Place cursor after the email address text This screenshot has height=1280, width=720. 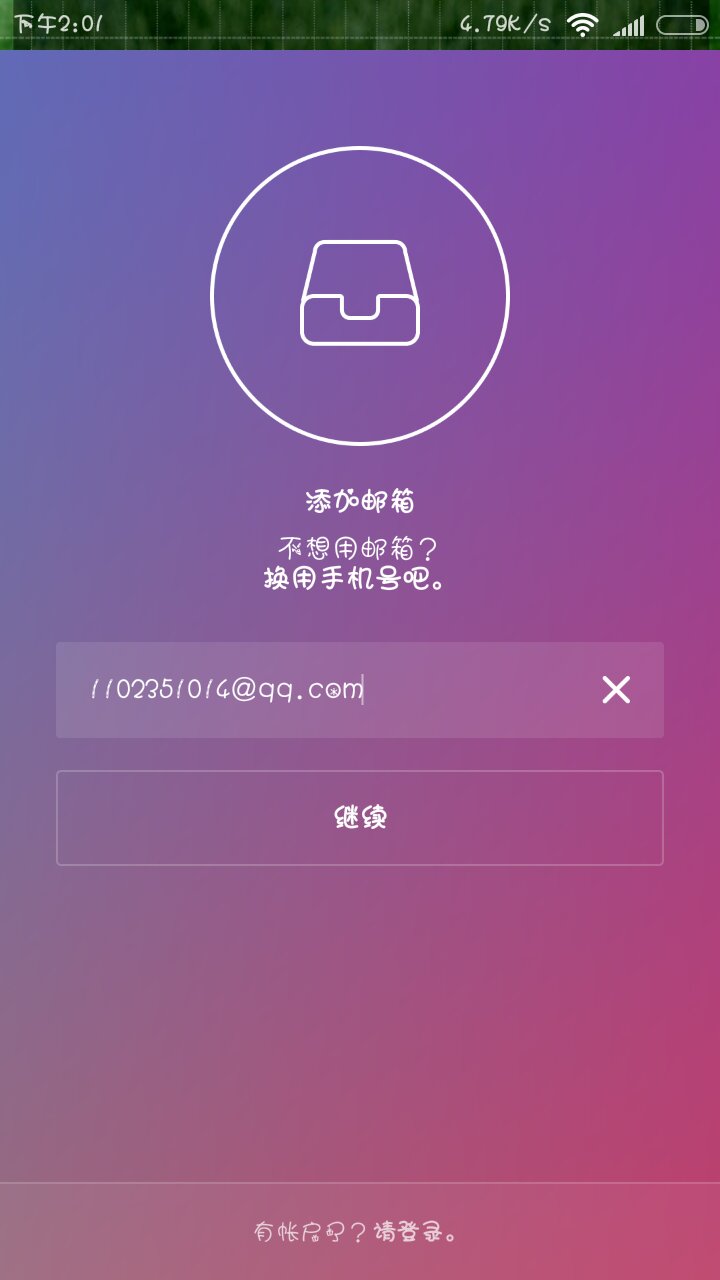point(370,690)
